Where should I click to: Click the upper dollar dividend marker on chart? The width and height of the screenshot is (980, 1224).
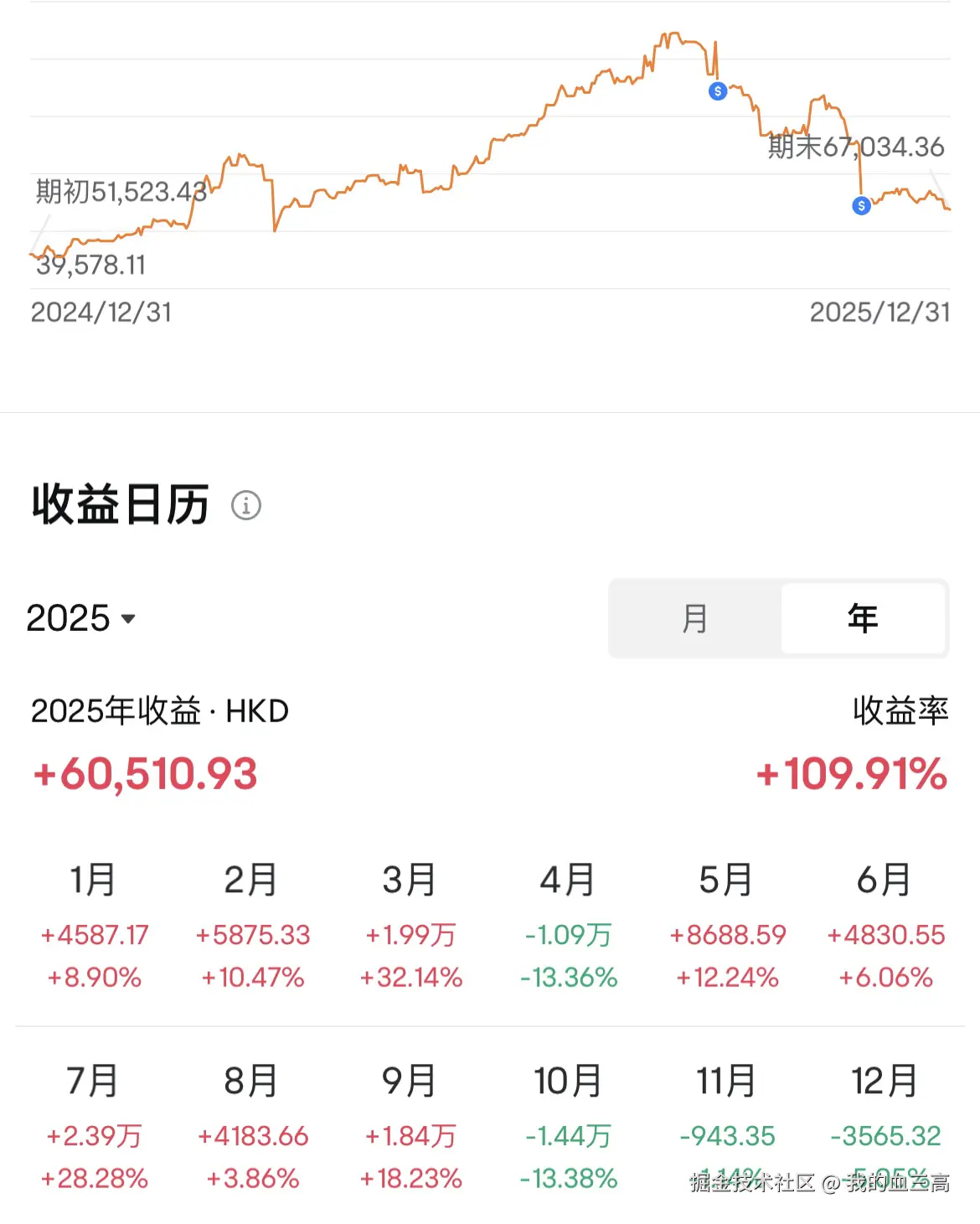(716, 92)
